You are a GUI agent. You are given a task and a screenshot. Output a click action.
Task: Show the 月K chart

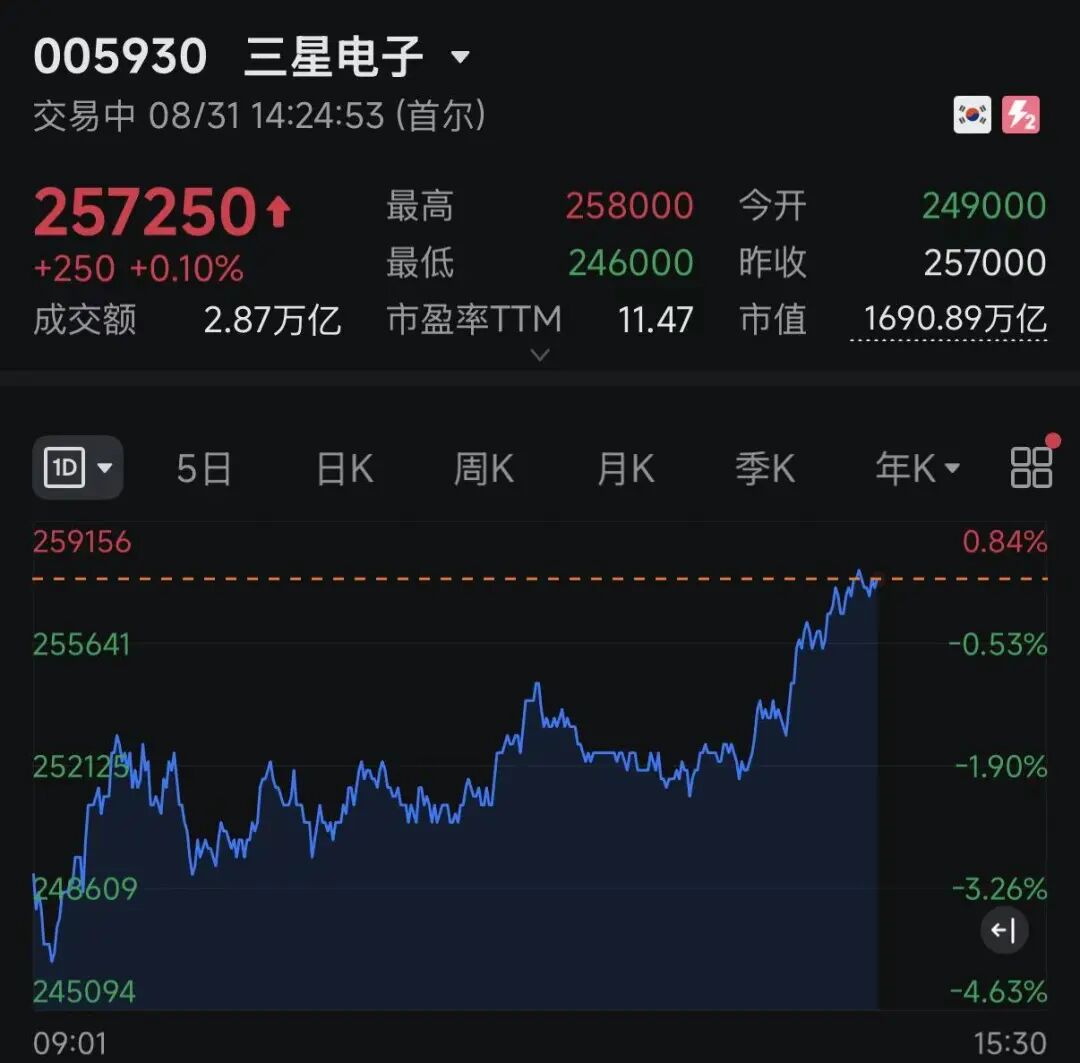tap(625, 468)
